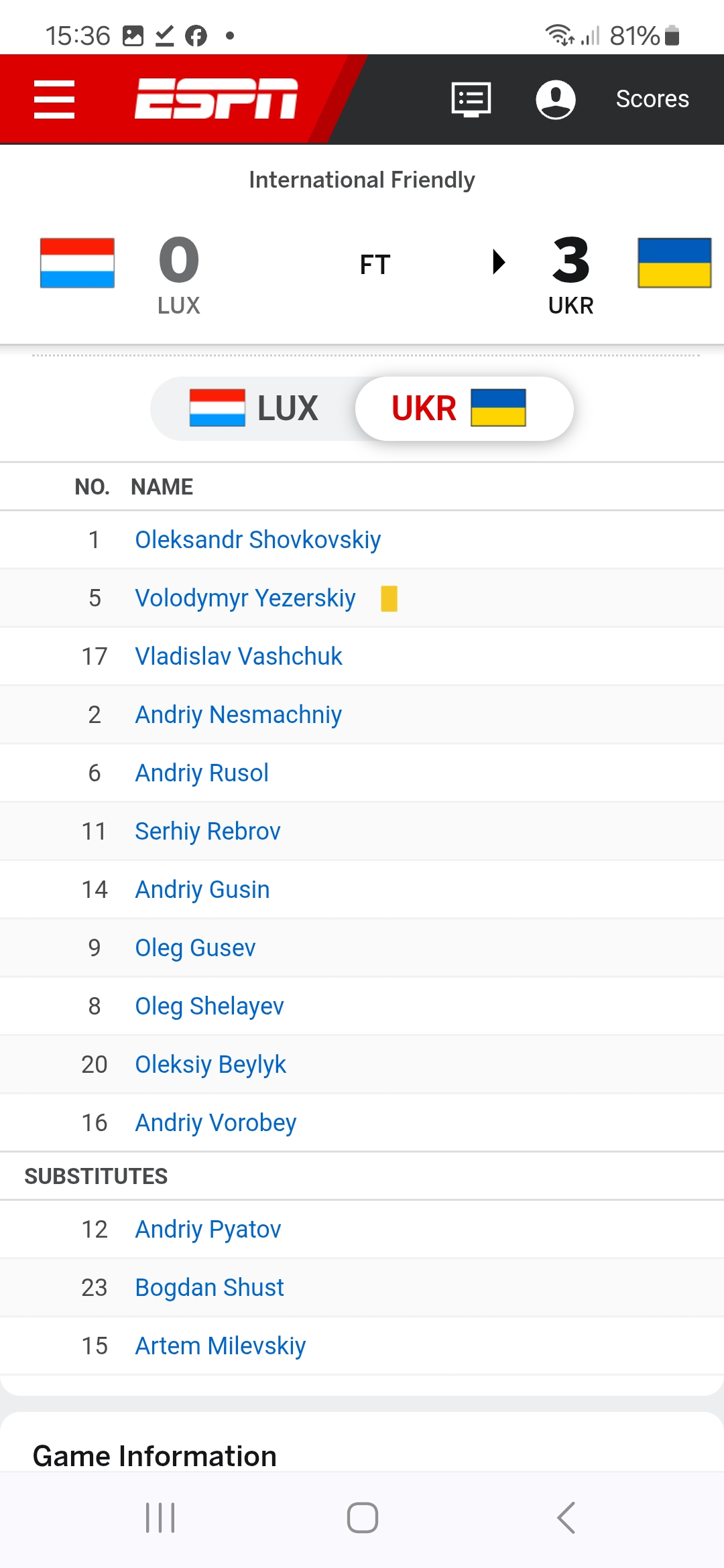Open Vladislav Vashchuk's player page
The image size is (724, 1568).
238,656
